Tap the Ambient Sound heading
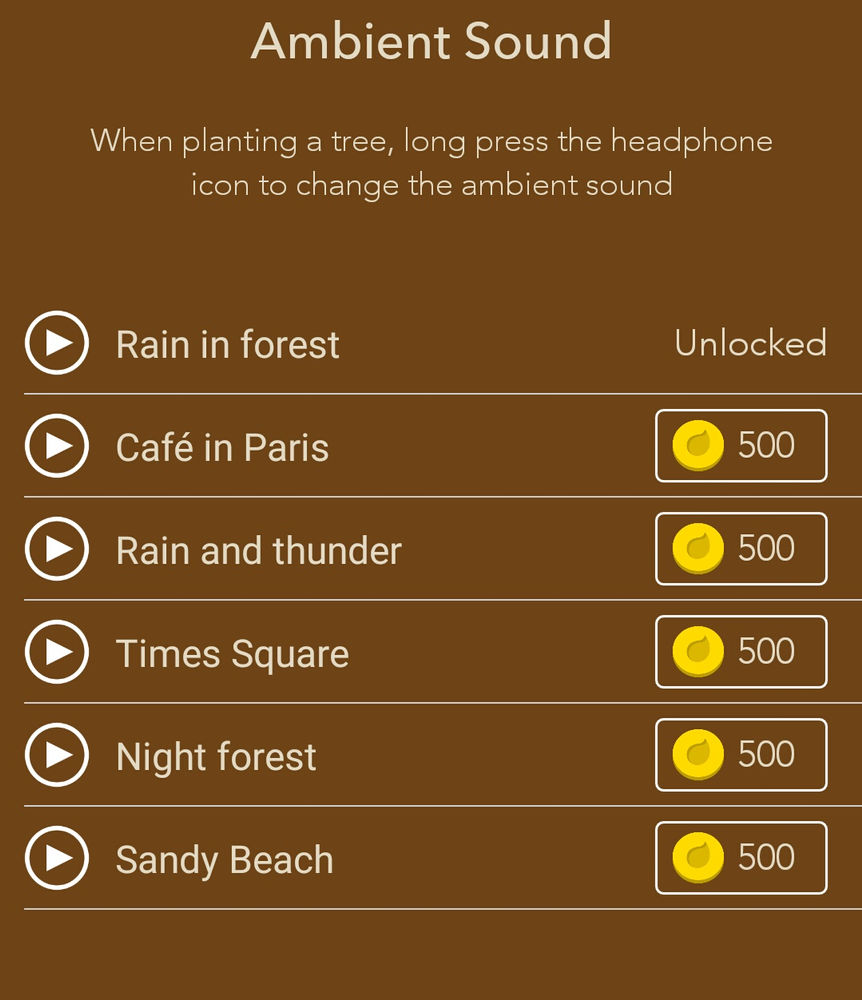862x1000 pixels. (431, 42)
